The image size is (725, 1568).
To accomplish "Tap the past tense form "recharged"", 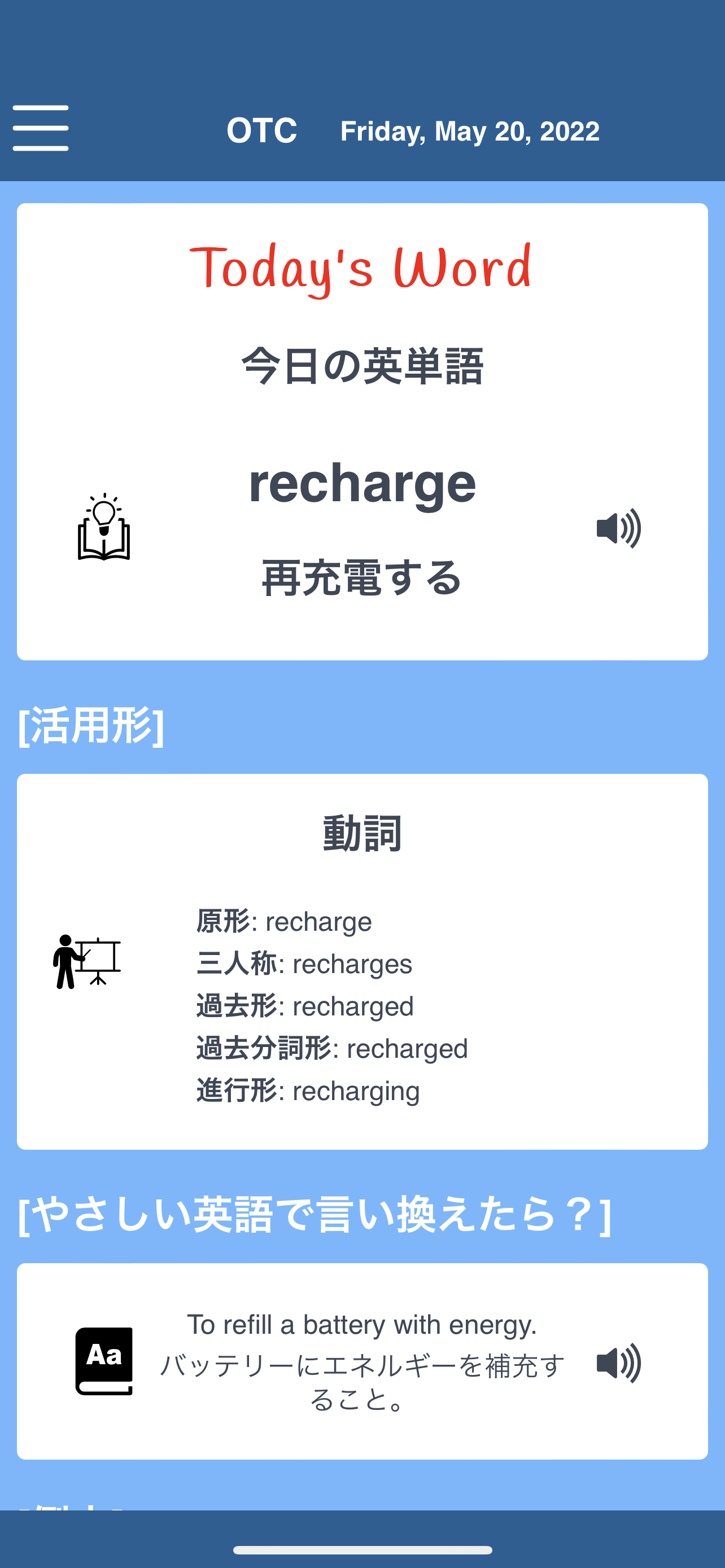I will click(x=304, y=1006).
